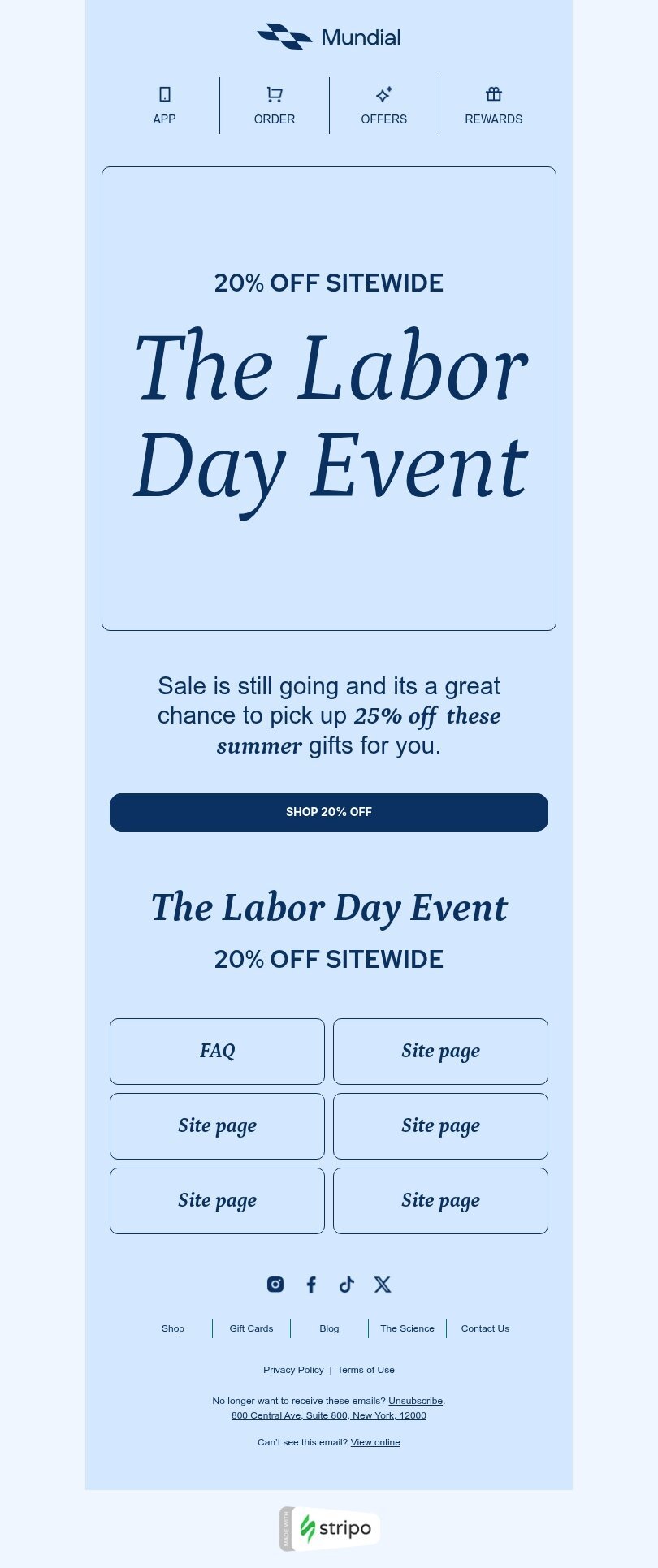Screen dimensions: 658x1568
Task: Click the address link below Unsubscribe
Action: [328, 1415]
